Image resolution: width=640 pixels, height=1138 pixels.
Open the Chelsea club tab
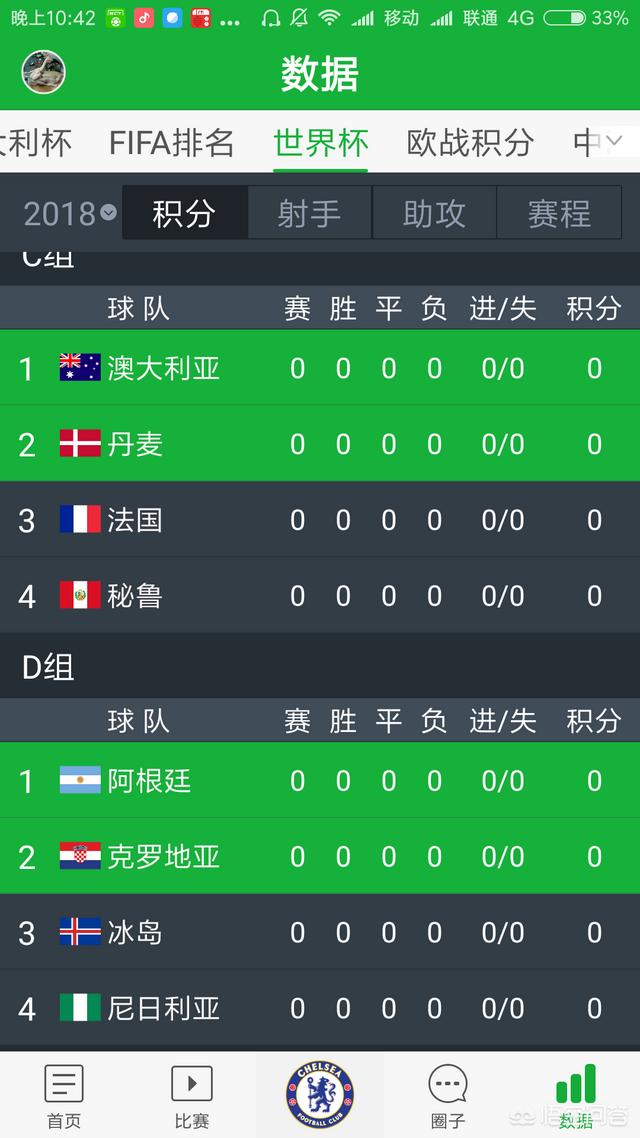pyautogui.click(x=320, y=1094)
